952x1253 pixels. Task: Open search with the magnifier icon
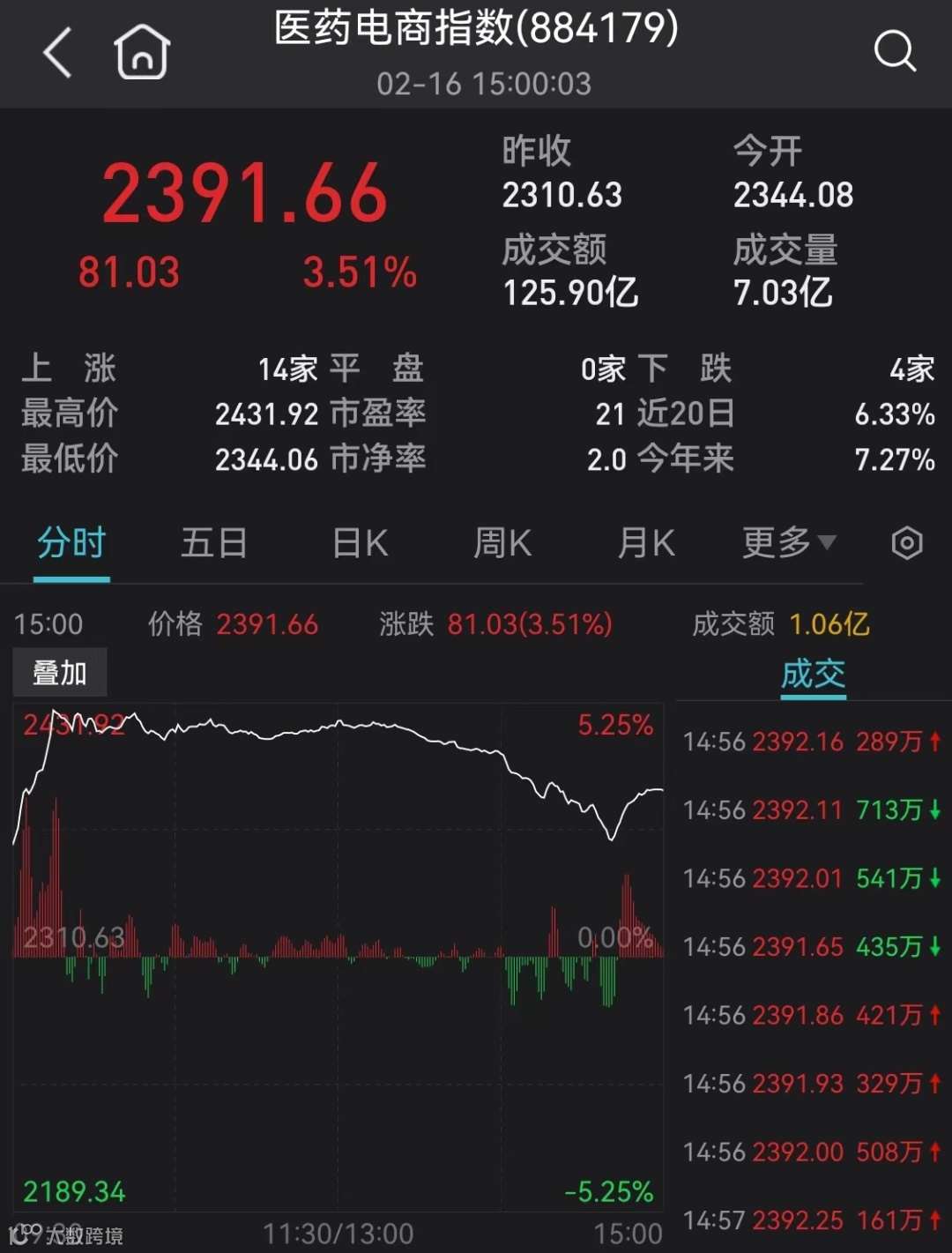pos(894,51)
